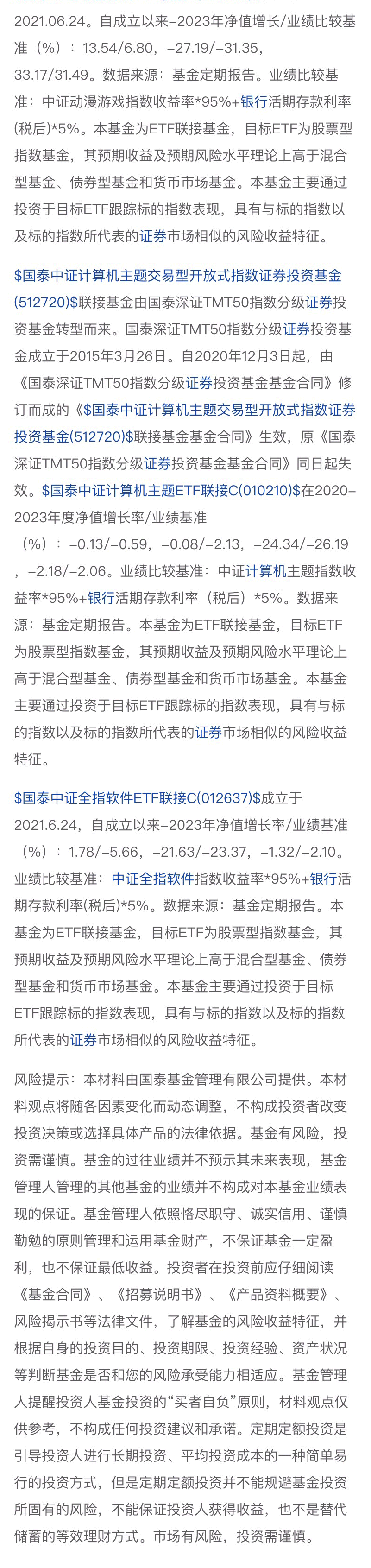Tap the 银行 link after 中证动漫游戏指数收益率*95%+

pyautogui.click(x=254, y=102)
